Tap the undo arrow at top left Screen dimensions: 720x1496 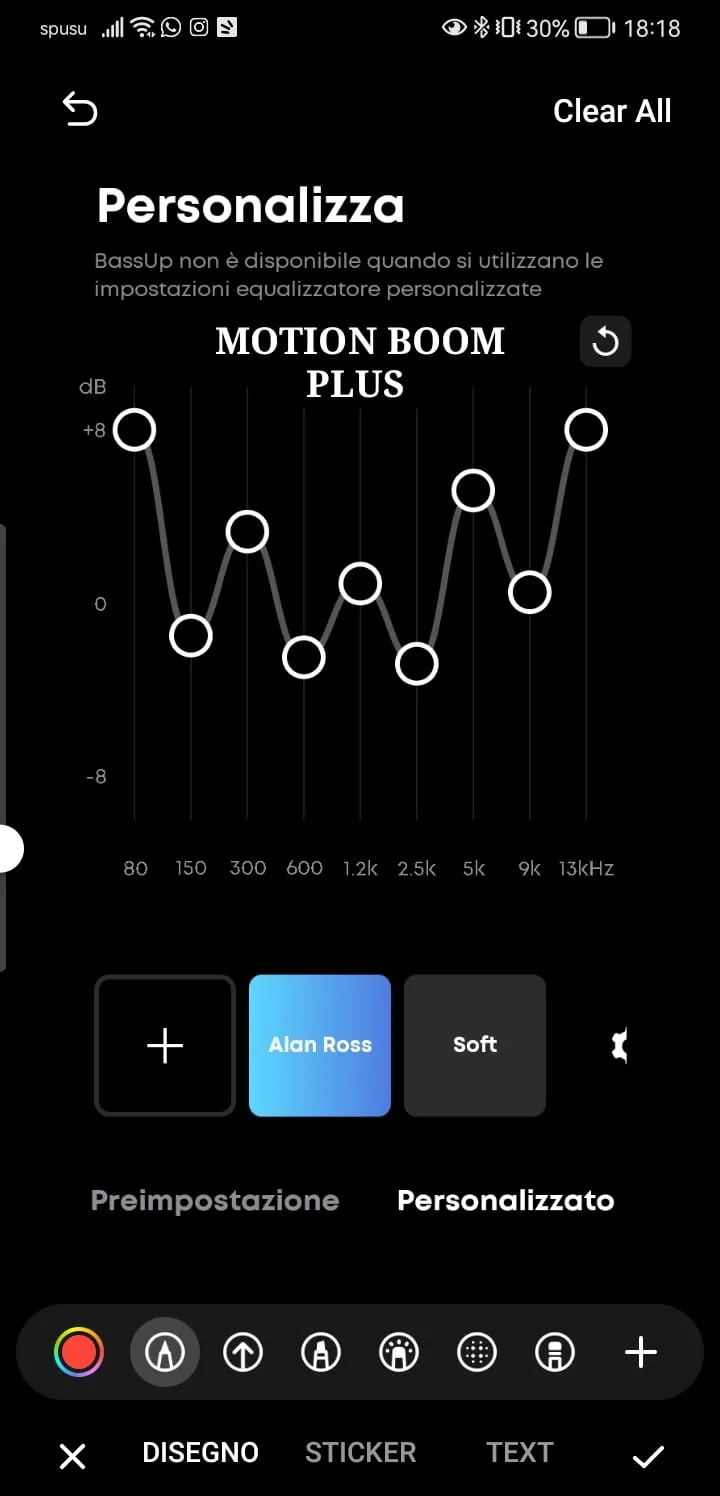[x=80, y=109]
